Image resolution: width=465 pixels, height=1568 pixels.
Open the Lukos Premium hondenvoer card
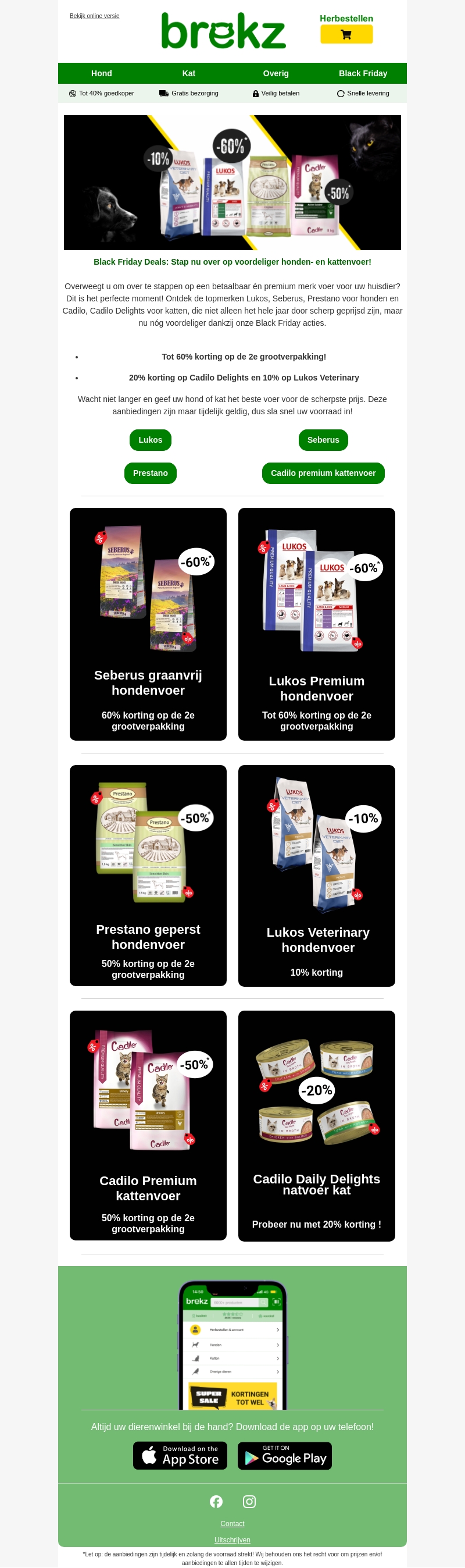[316, 624]
